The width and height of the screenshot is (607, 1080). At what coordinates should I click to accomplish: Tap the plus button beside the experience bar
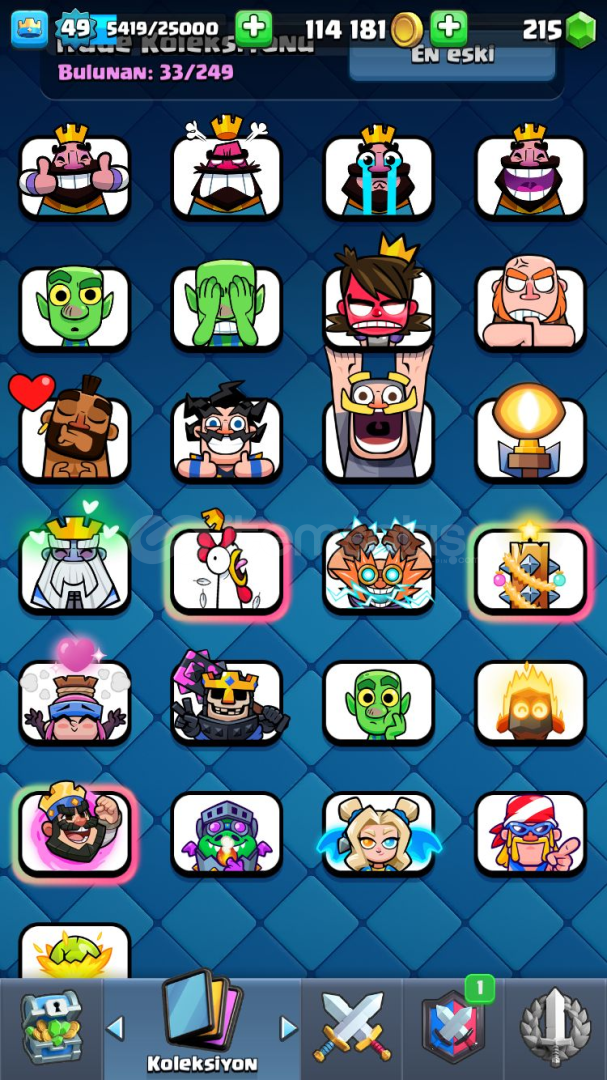click(253, 29)
